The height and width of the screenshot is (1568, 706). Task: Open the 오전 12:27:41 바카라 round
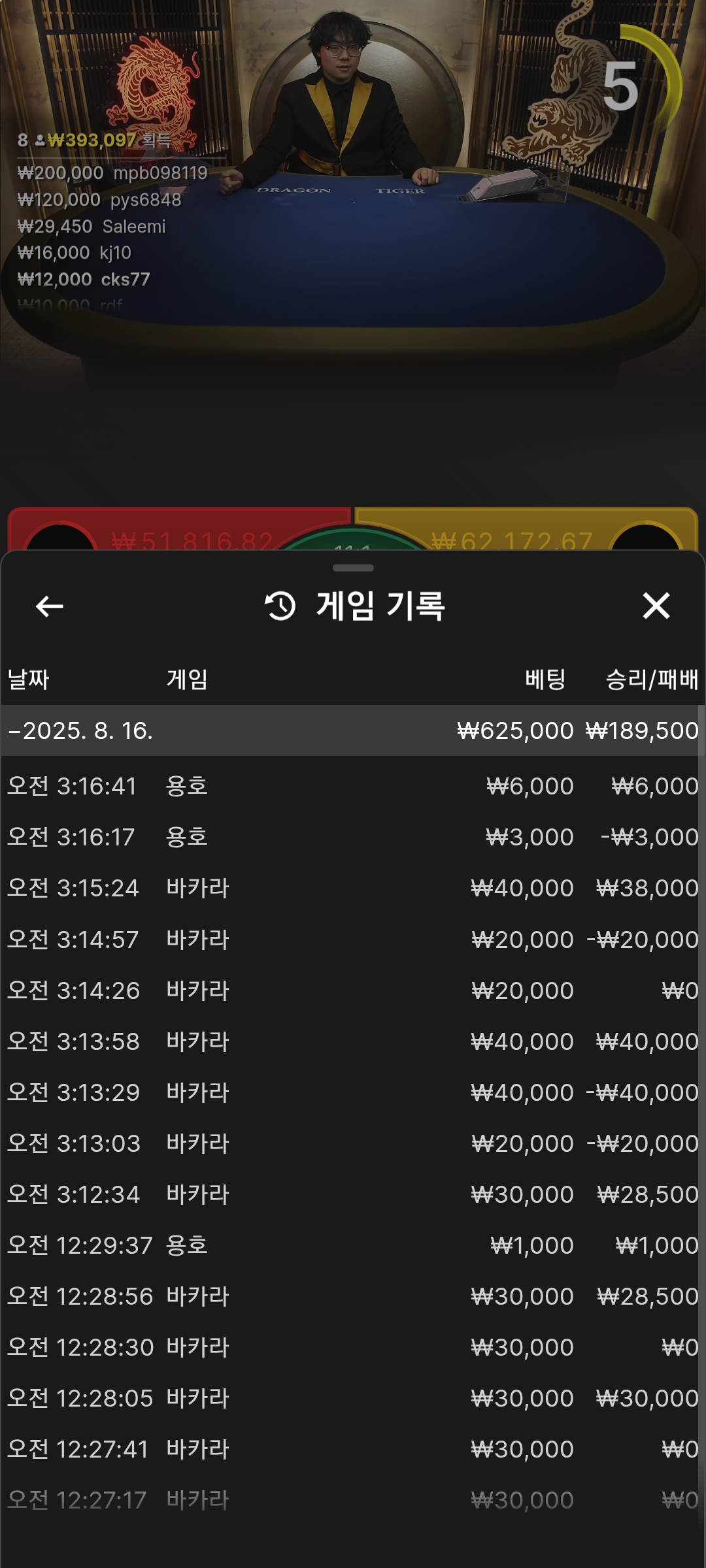point(353,1449)
